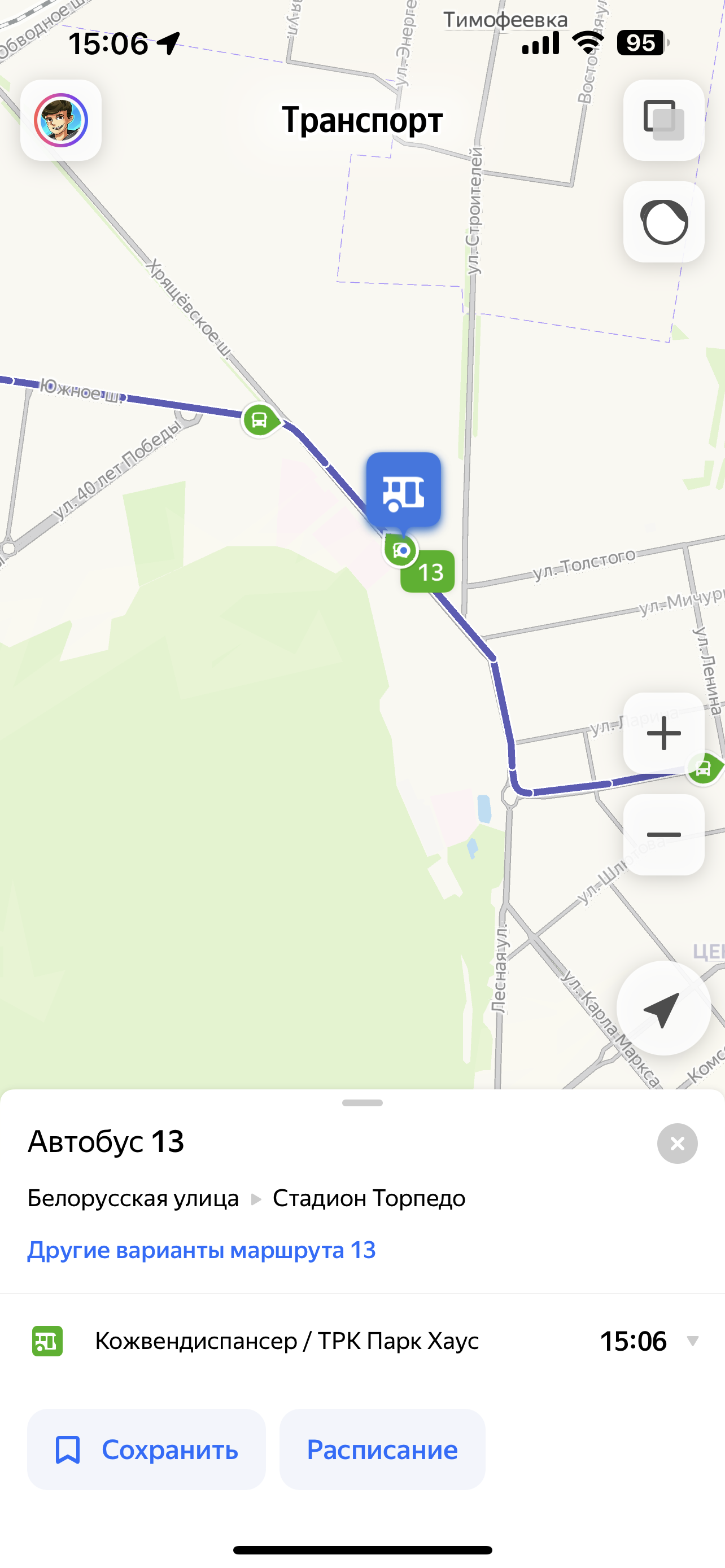Open Расписание for bus 13
725x1568 pixels.
pos(382,1450)
